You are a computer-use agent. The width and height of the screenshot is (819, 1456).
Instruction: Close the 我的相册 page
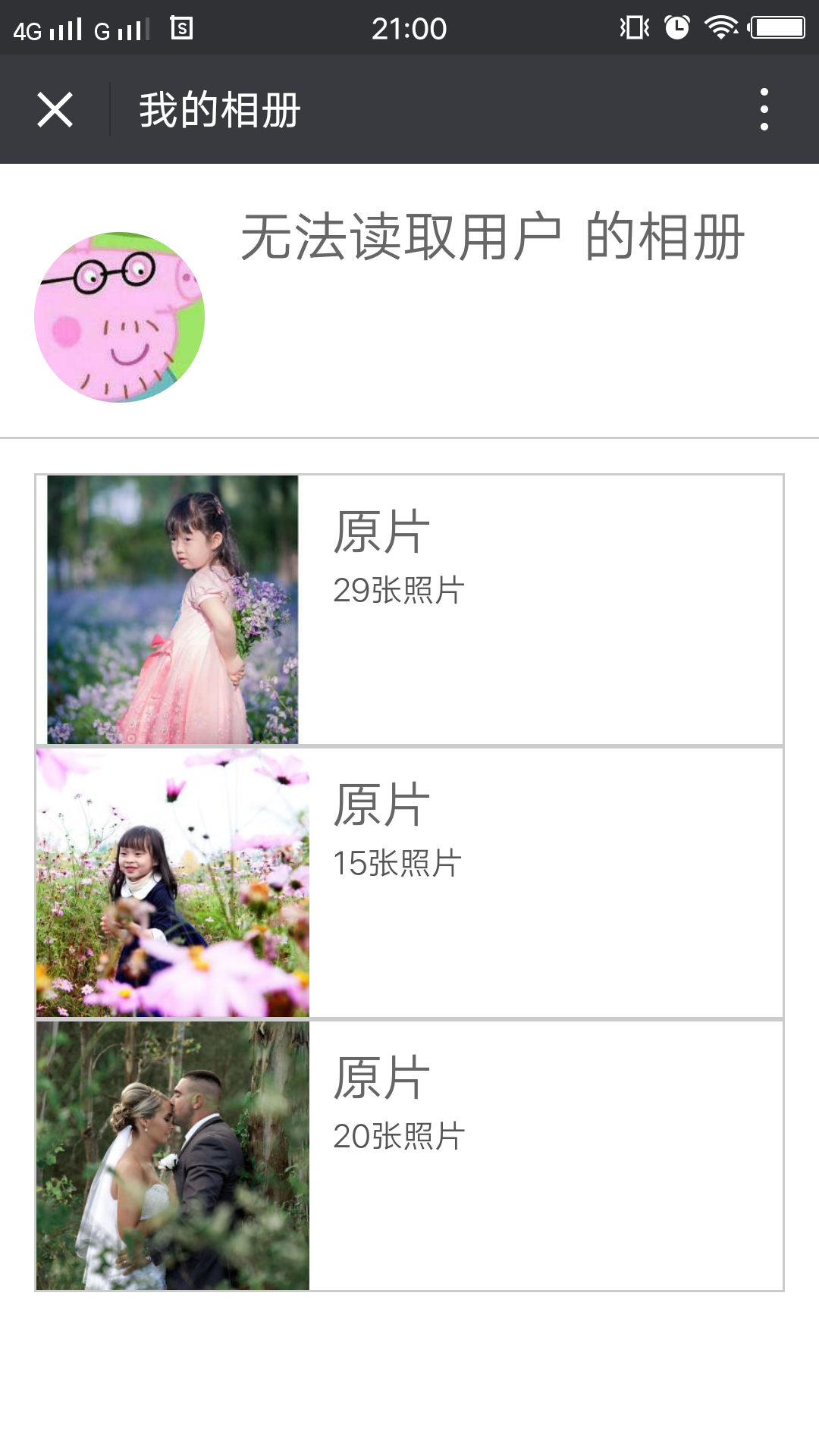tap(55, 110)
